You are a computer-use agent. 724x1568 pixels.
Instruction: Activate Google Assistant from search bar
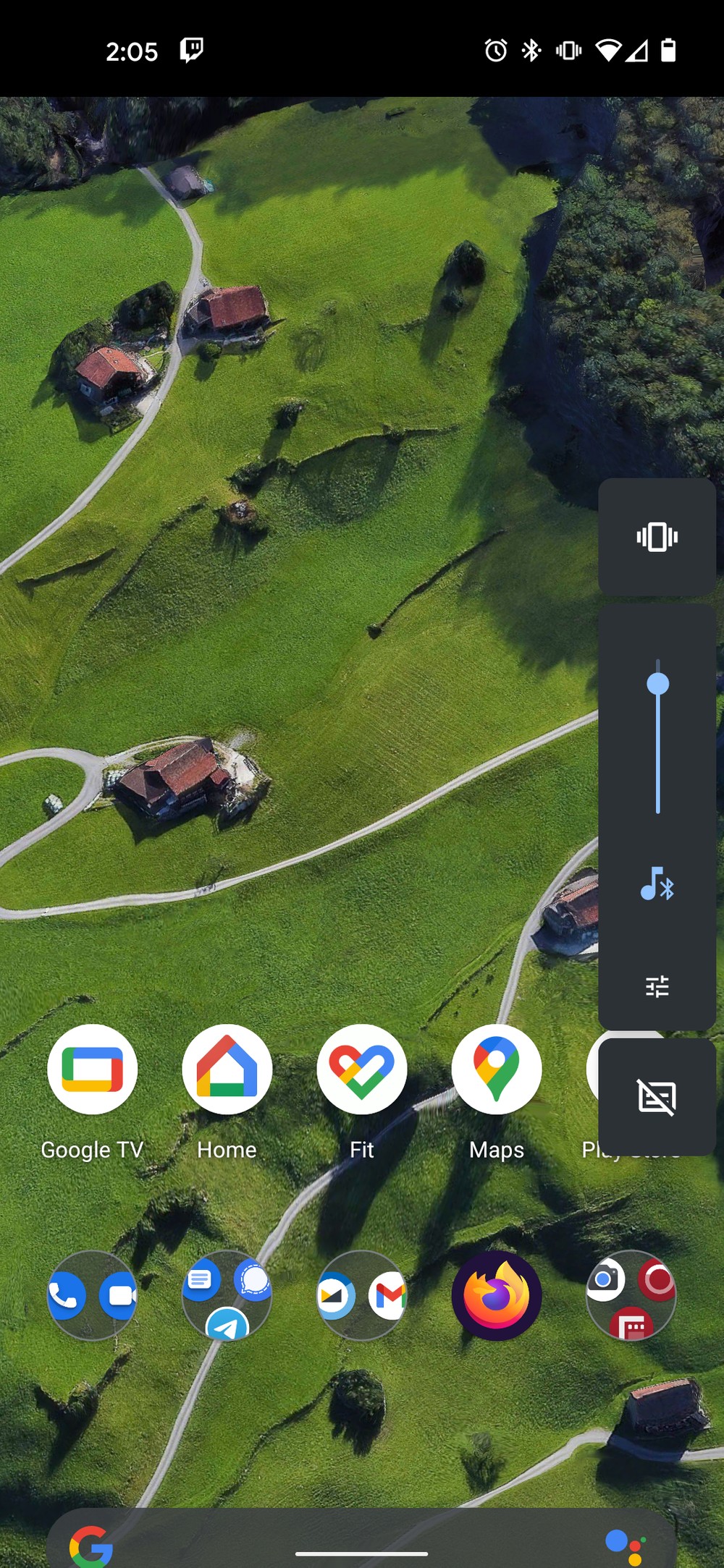point(626,1546)
